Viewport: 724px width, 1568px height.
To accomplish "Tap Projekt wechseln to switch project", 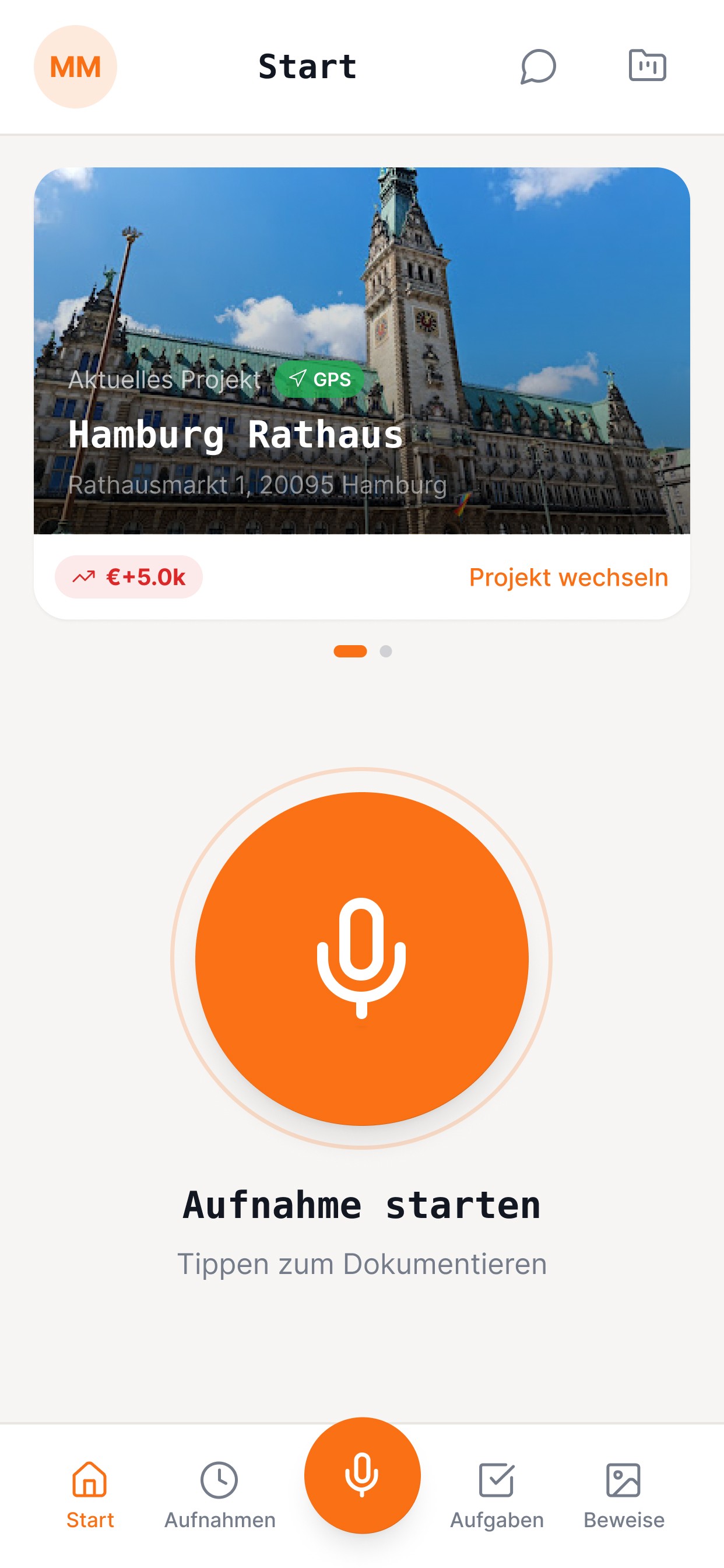I will (568, 577).
